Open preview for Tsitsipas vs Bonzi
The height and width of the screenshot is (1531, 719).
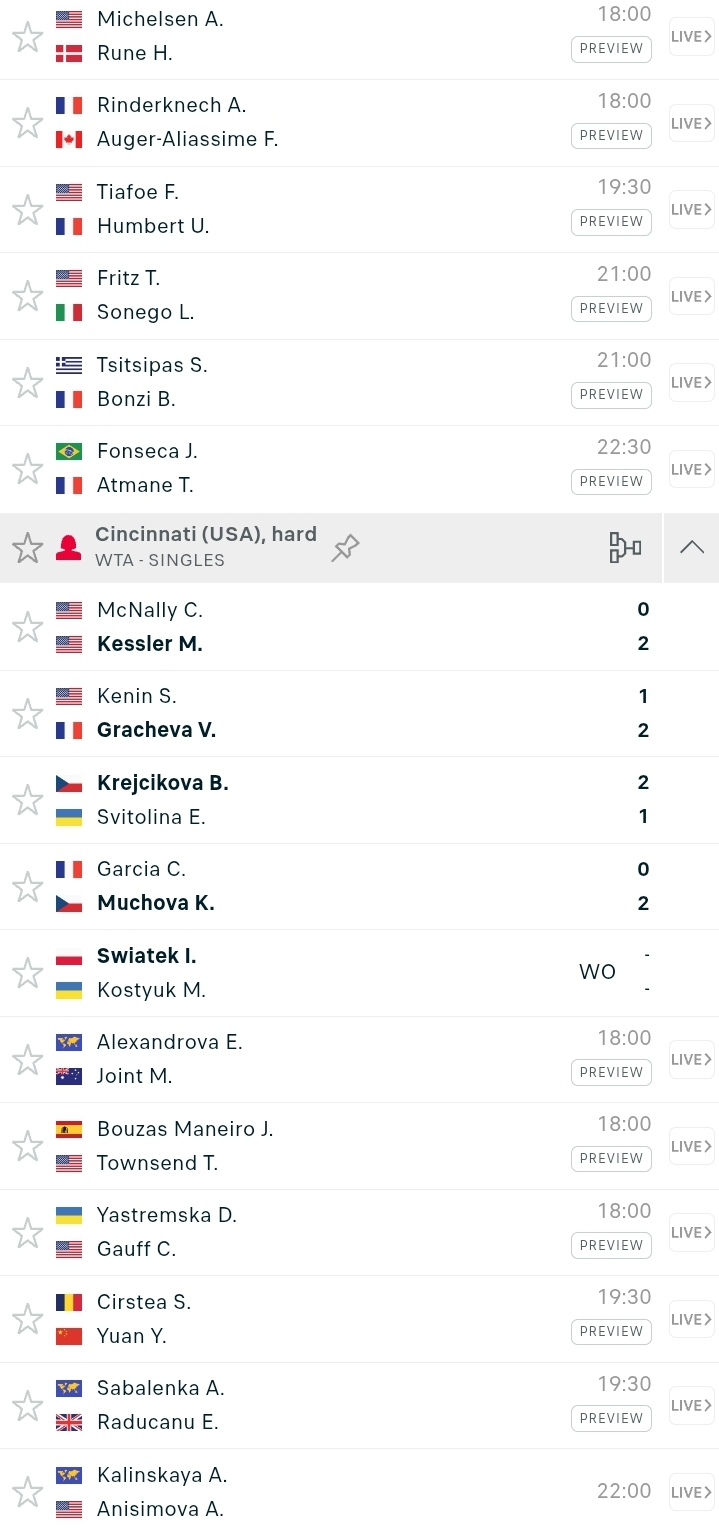611,395
